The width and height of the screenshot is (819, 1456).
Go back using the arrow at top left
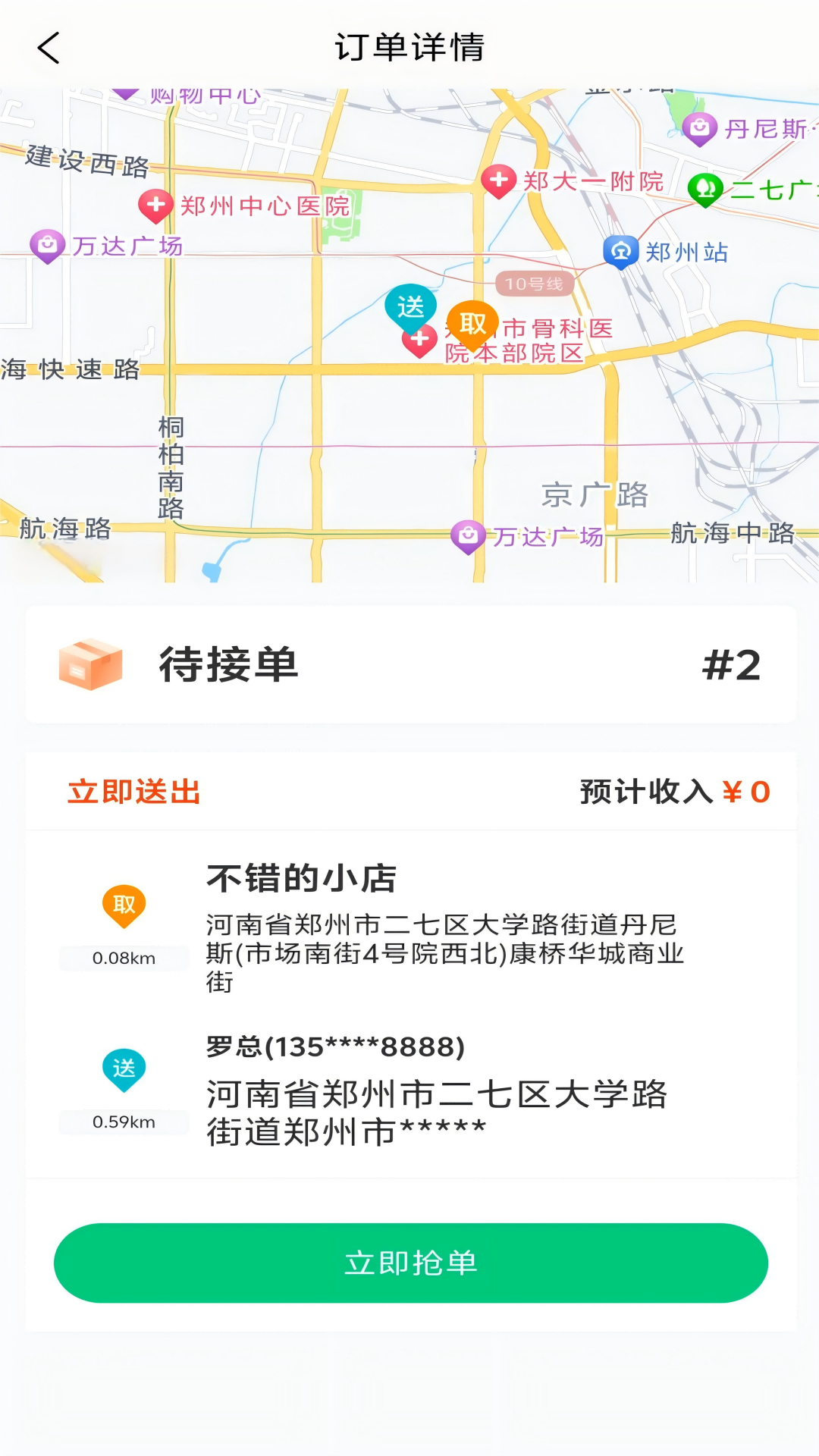point(47,47)
